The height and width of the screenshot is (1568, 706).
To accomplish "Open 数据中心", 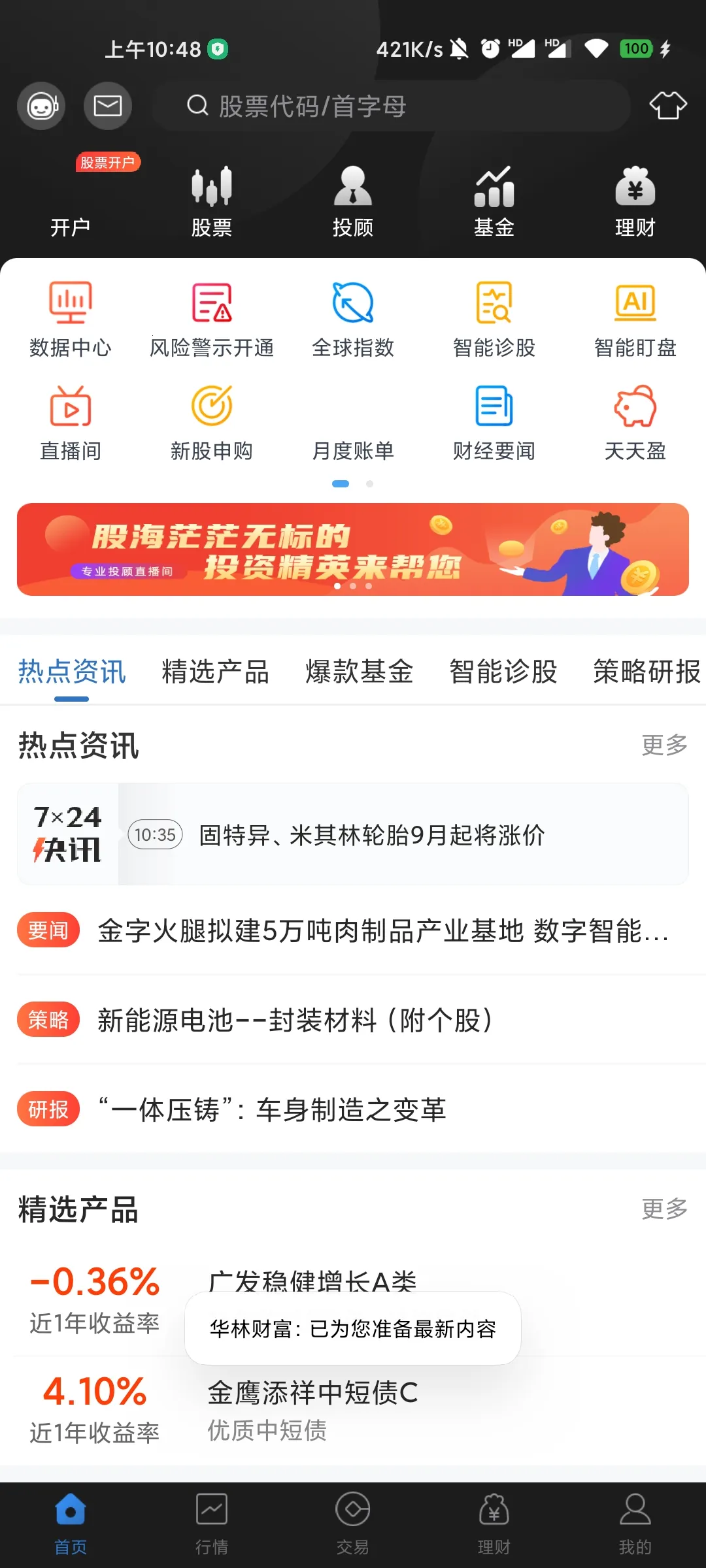I will coord(71,320).
